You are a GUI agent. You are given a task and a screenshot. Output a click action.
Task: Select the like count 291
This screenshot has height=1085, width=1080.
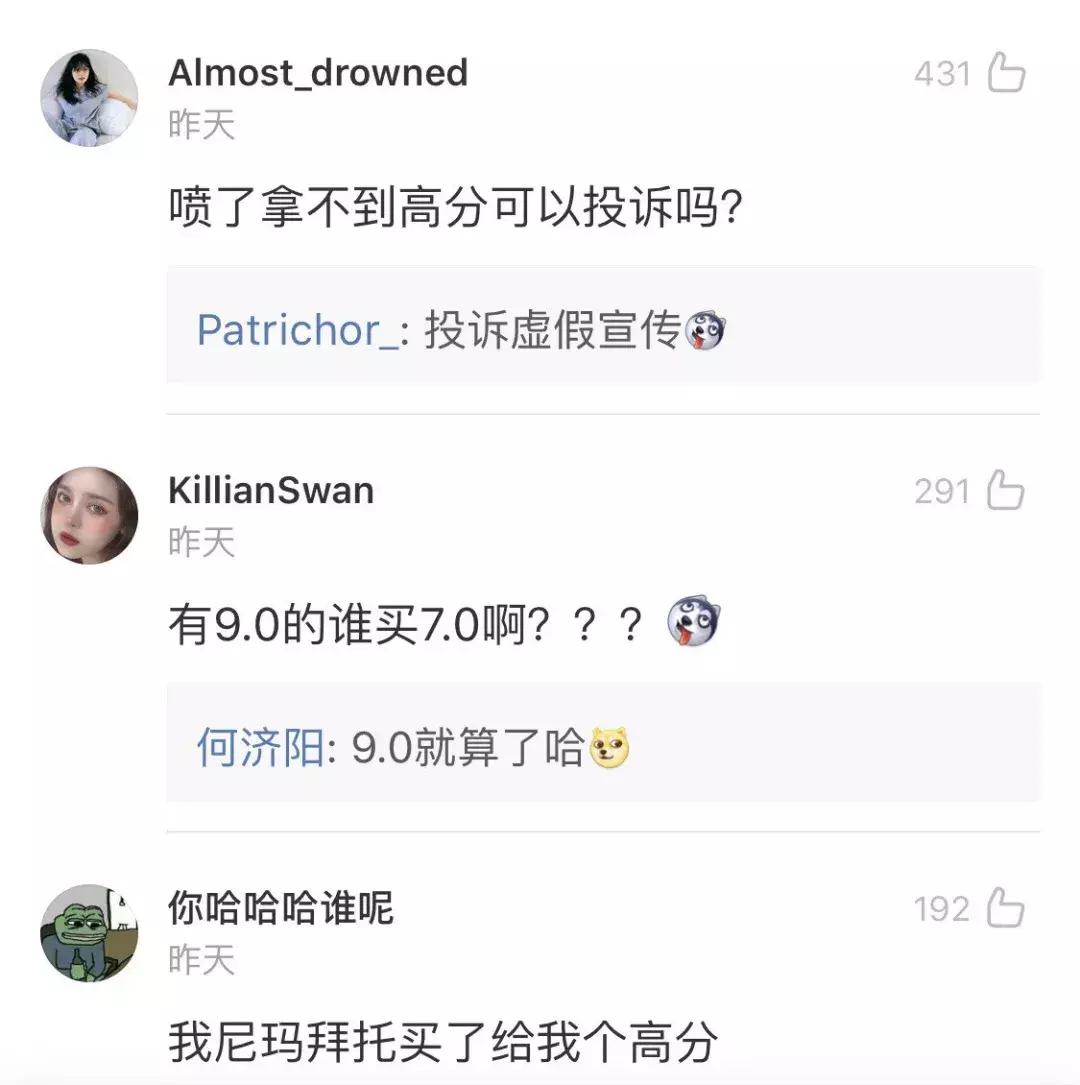point(942,489)
